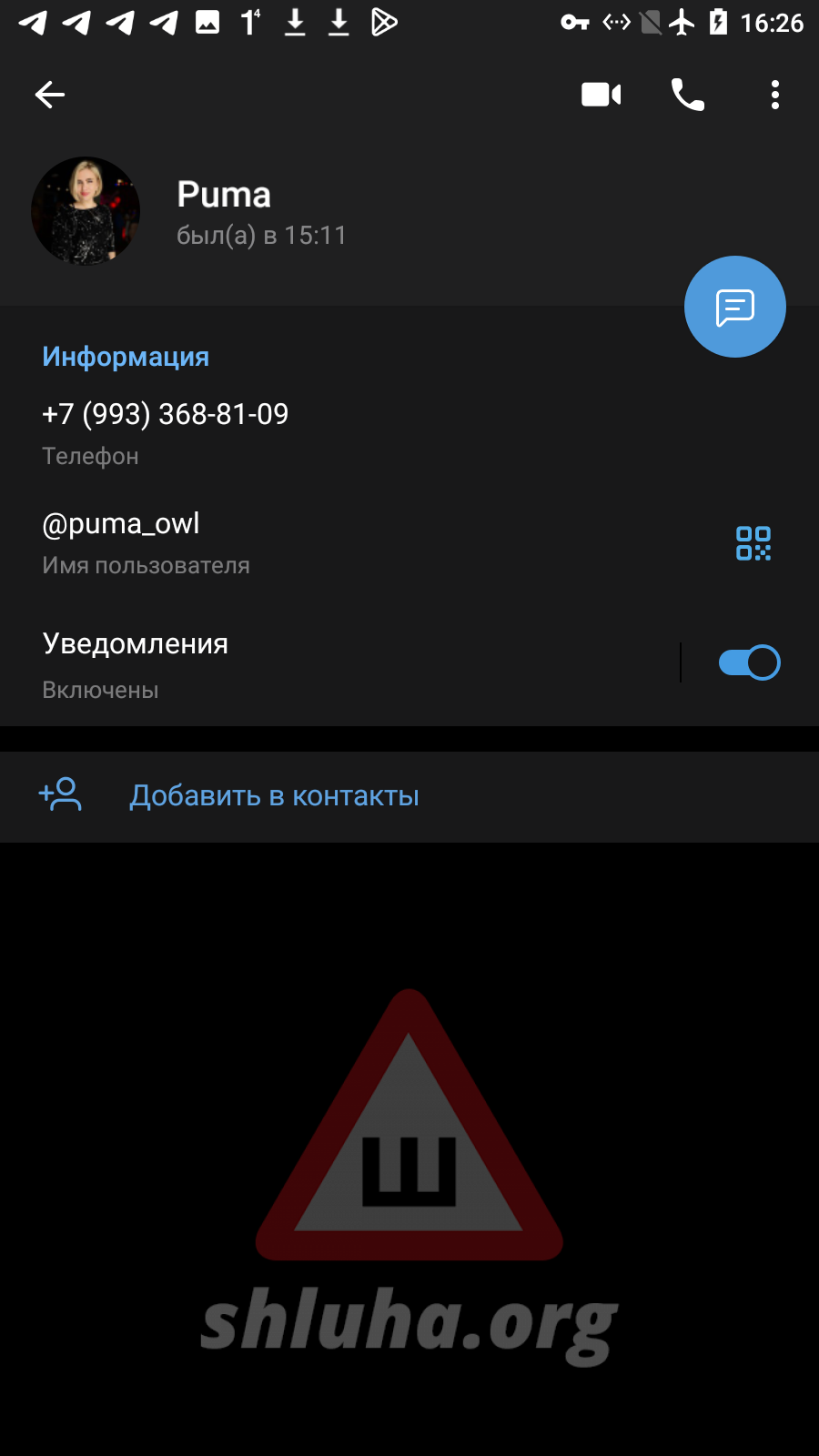This screenshot has height=1456, width=819.
Task: Open the message chat floating button
Action: click(x=734, y=307)
